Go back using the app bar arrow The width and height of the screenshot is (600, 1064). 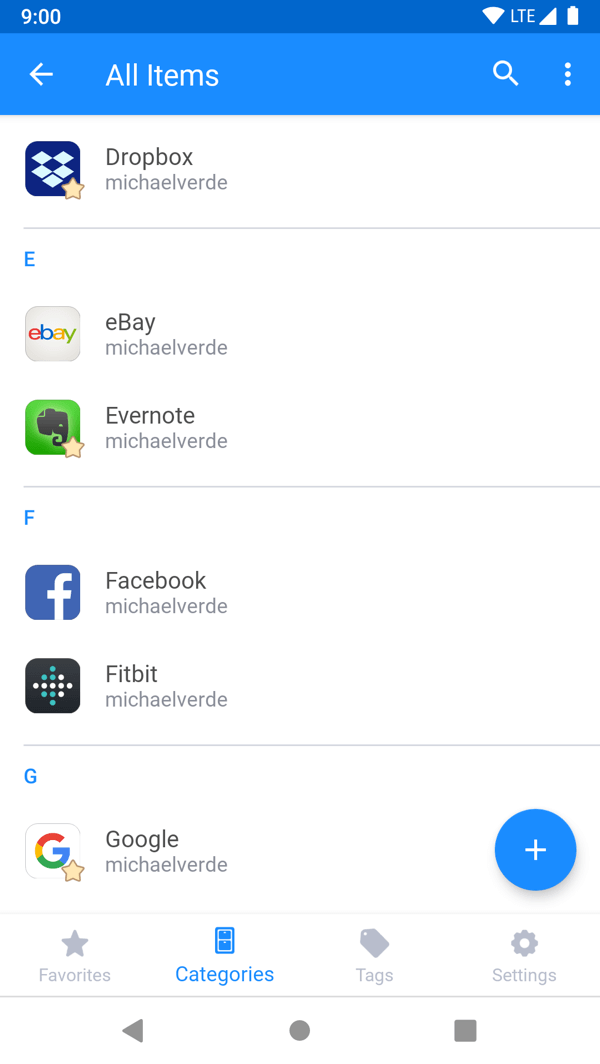pyautogui.click(x=41, y=74)
